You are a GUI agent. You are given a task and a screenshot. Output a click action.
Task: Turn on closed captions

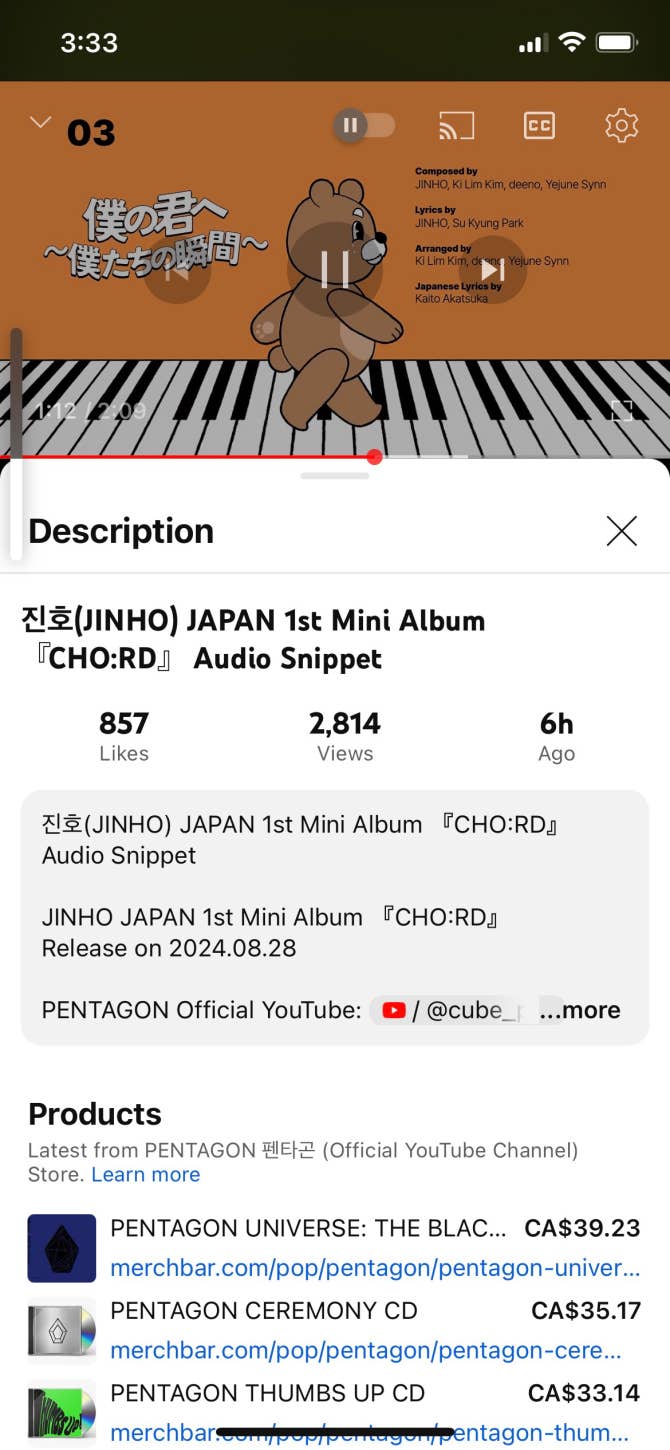(539, 125)
